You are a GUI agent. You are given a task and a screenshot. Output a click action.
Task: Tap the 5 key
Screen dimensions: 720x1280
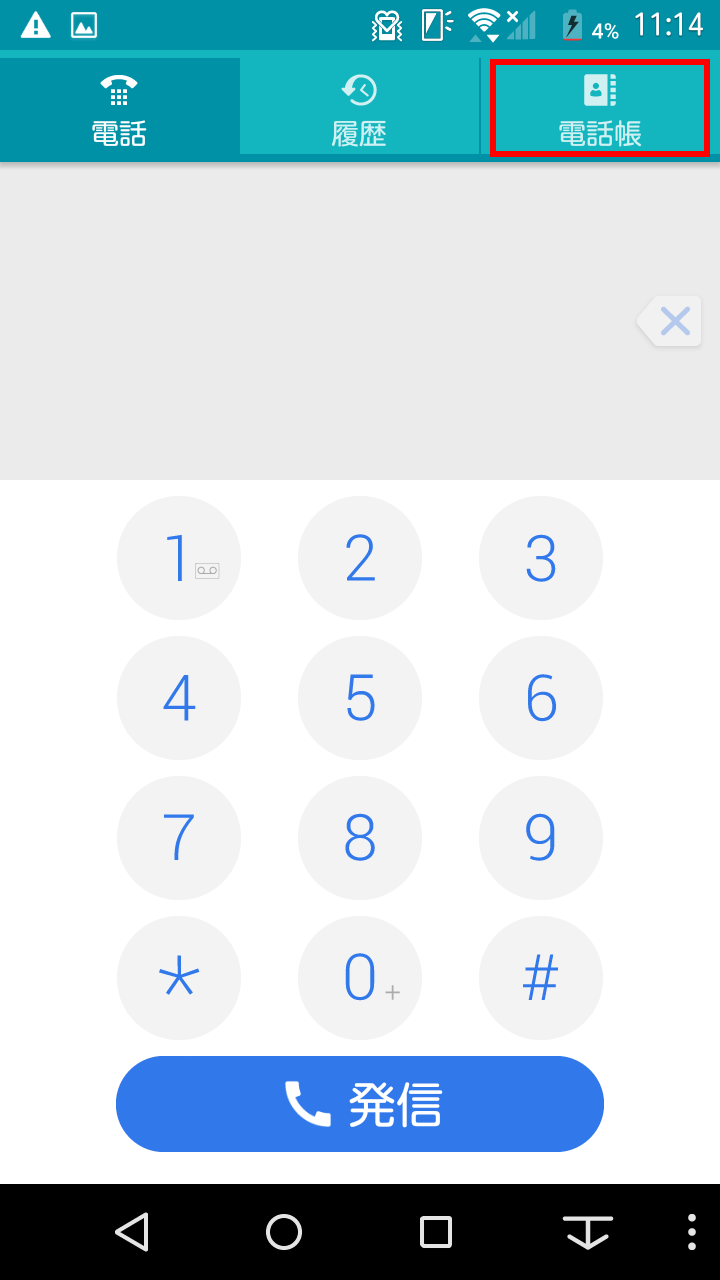(360, 698)
